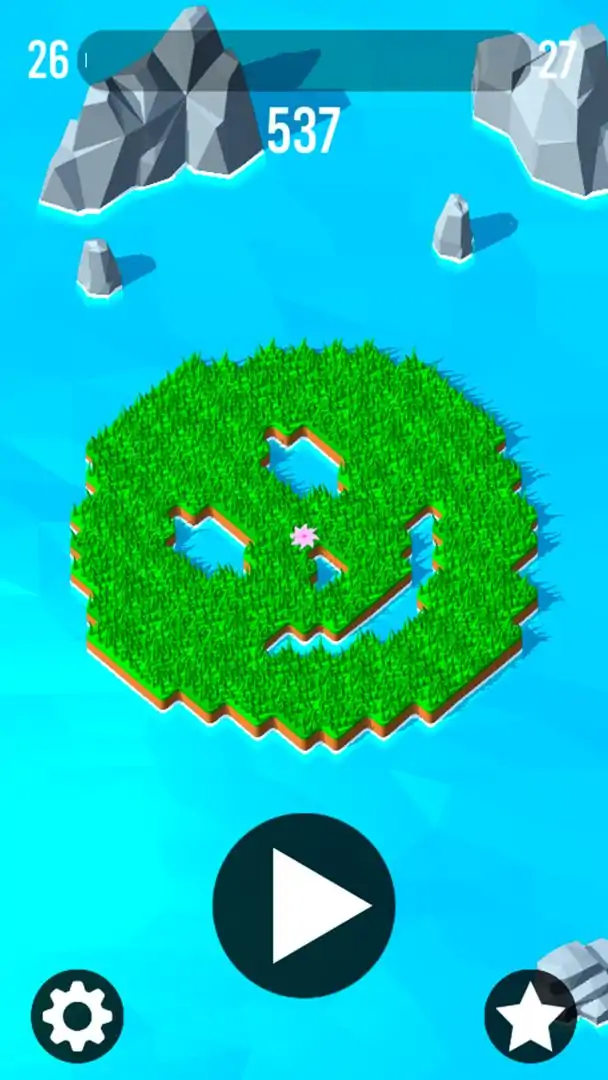Screen dimensions: 608x1080
Task: Open the star menu
Action: coord(530,1017)
